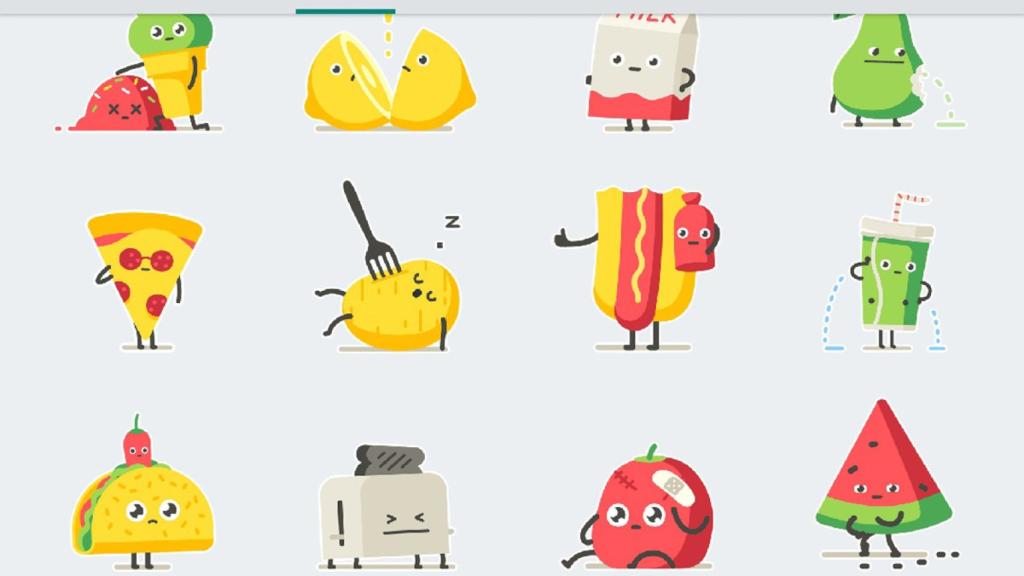Select the sleeping potato with fork sticker

click(395, 290)
